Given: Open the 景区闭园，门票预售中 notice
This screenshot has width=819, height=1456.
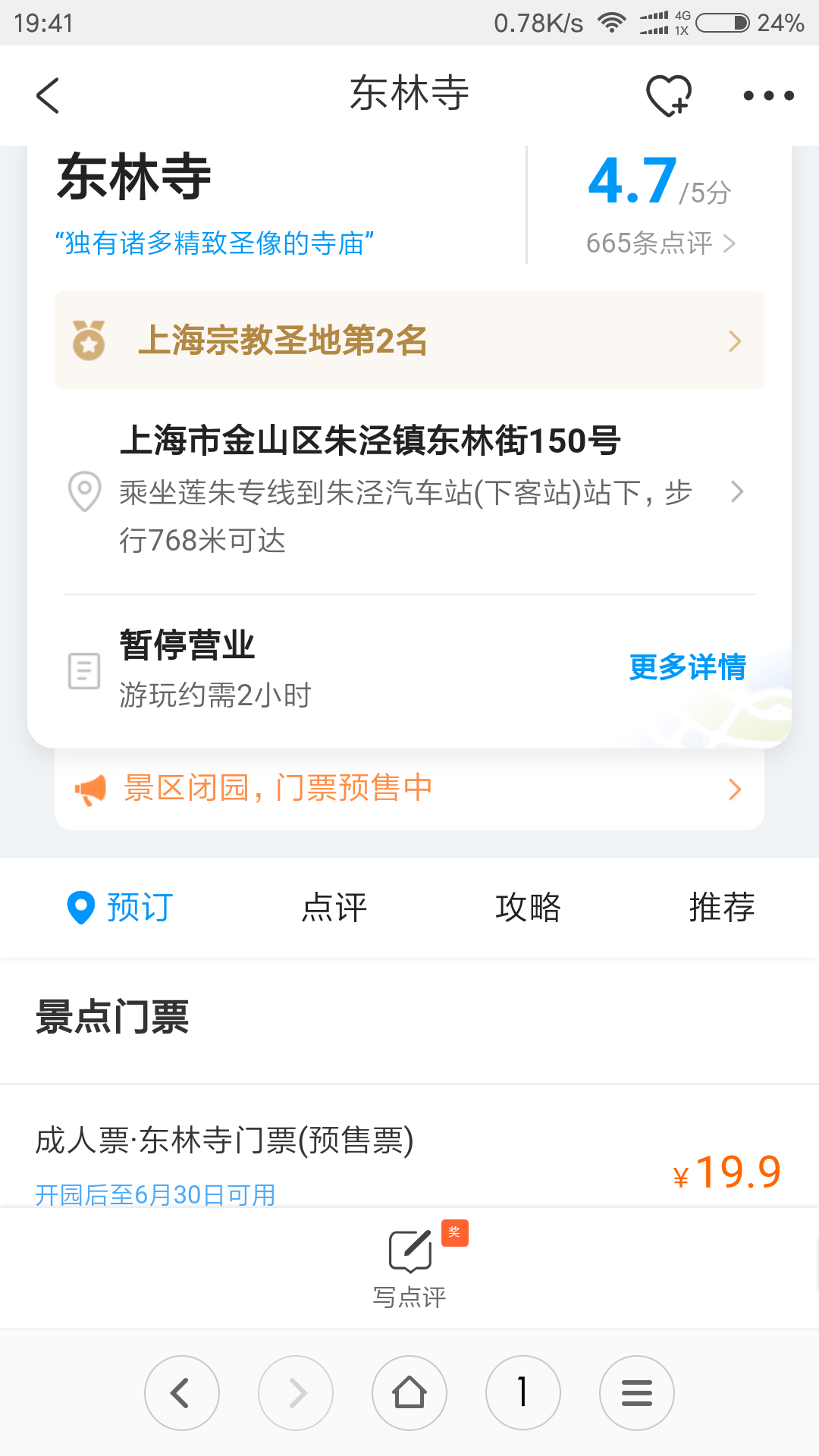Looking at the screenshot, I should (x=409, y=789).
